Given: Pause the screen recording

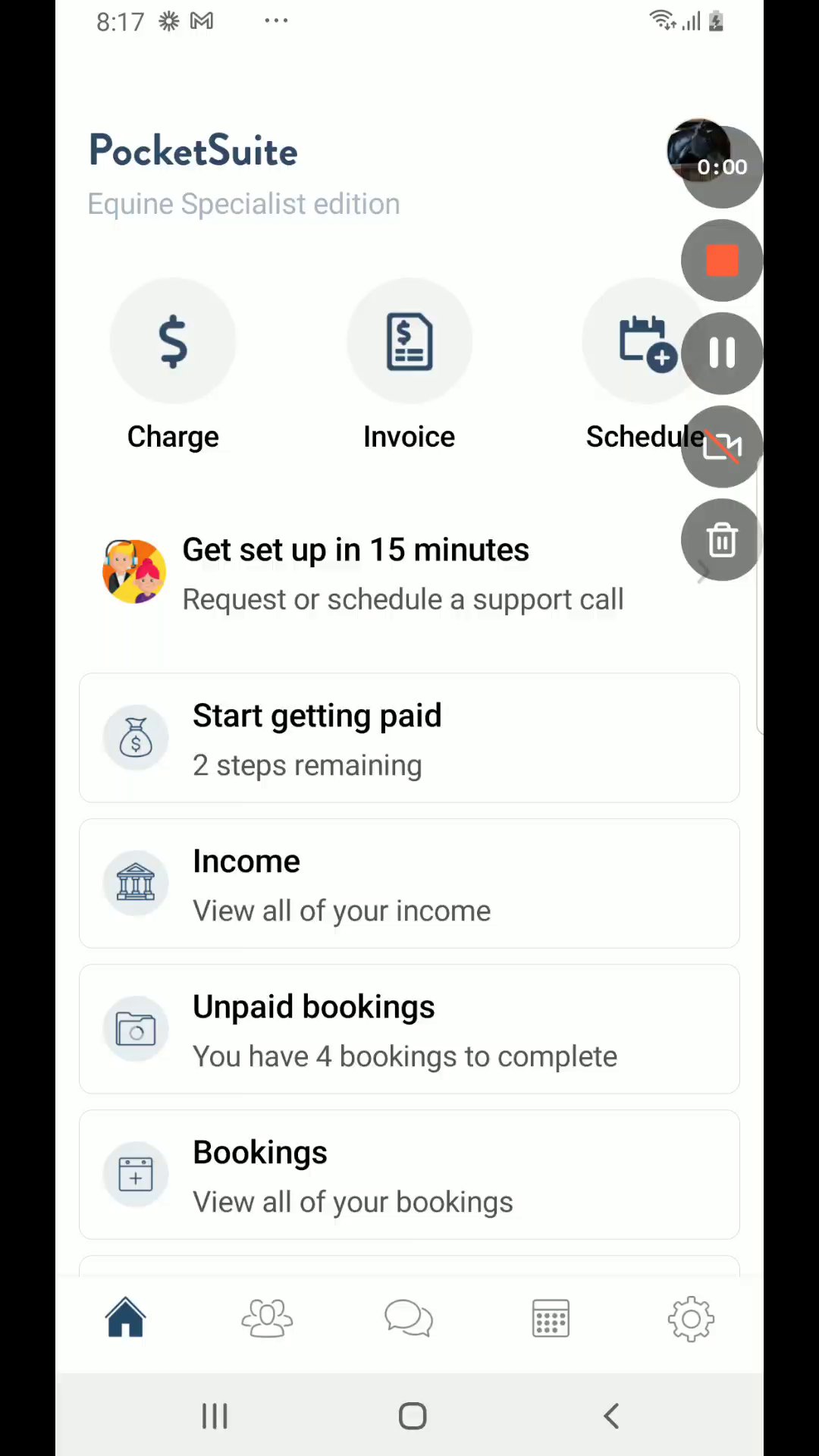Looking at the screenshot, I should click(722, 353).
